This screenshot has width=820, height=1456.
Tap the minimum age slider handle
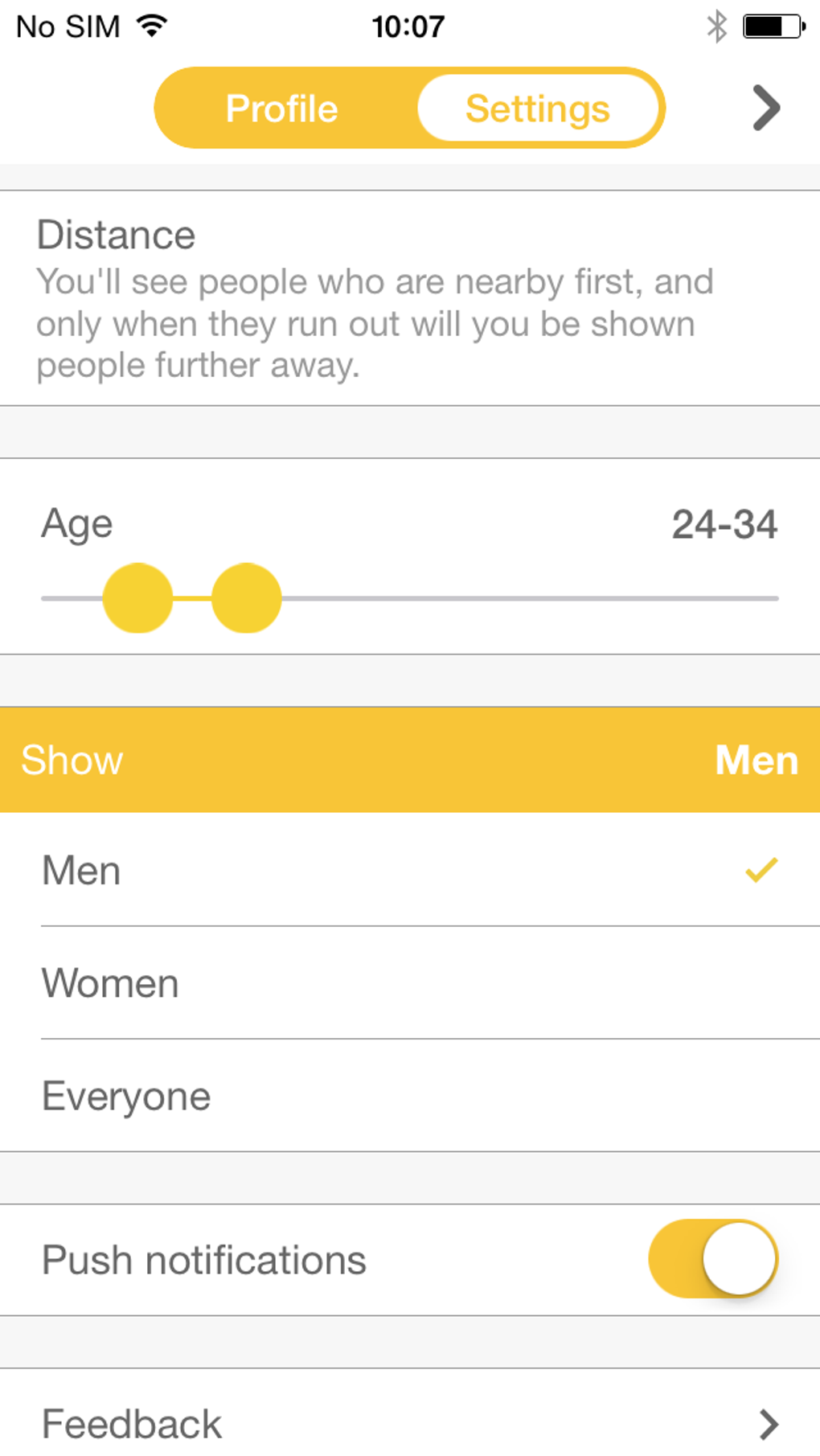[137, 598]
